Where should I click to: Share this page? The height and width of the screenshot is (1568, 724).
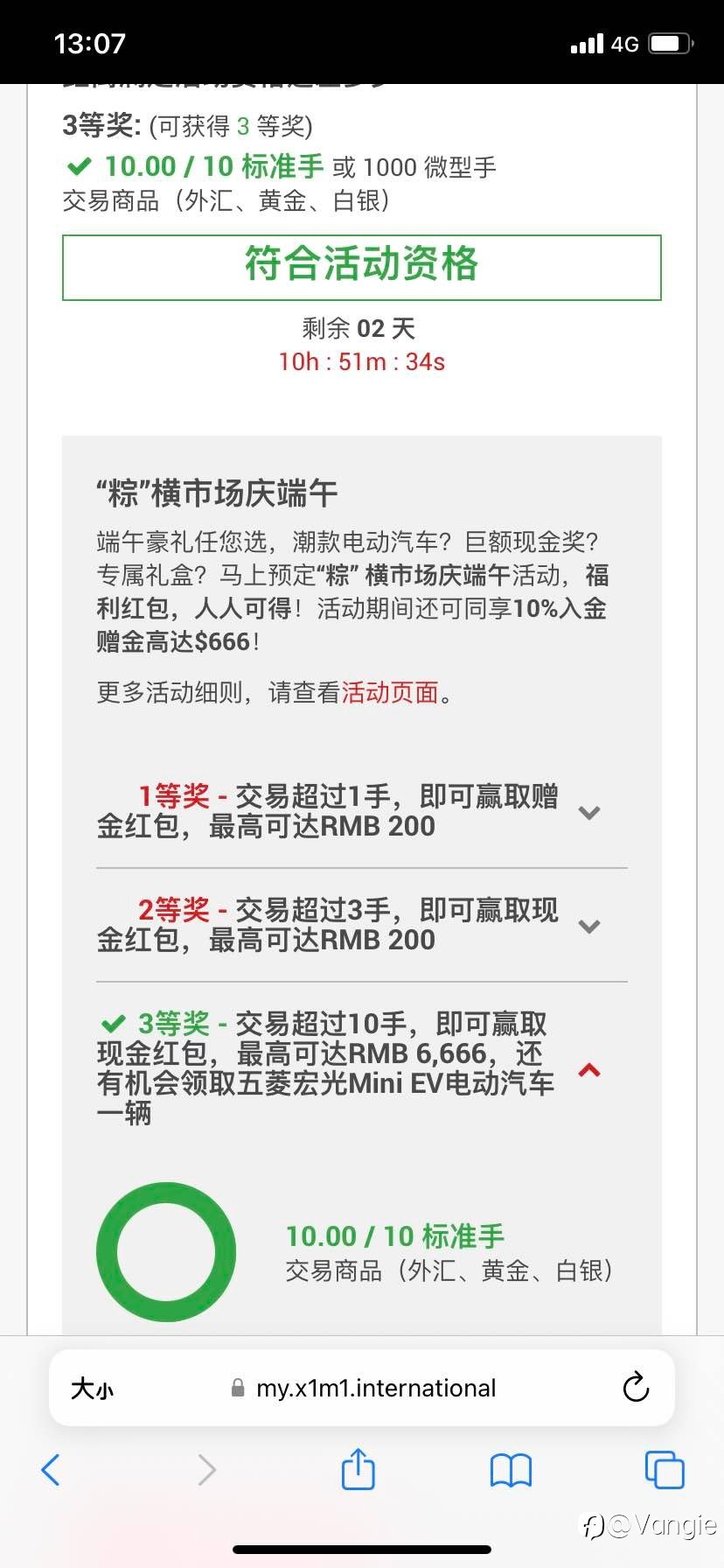[x=358, y=1469]
